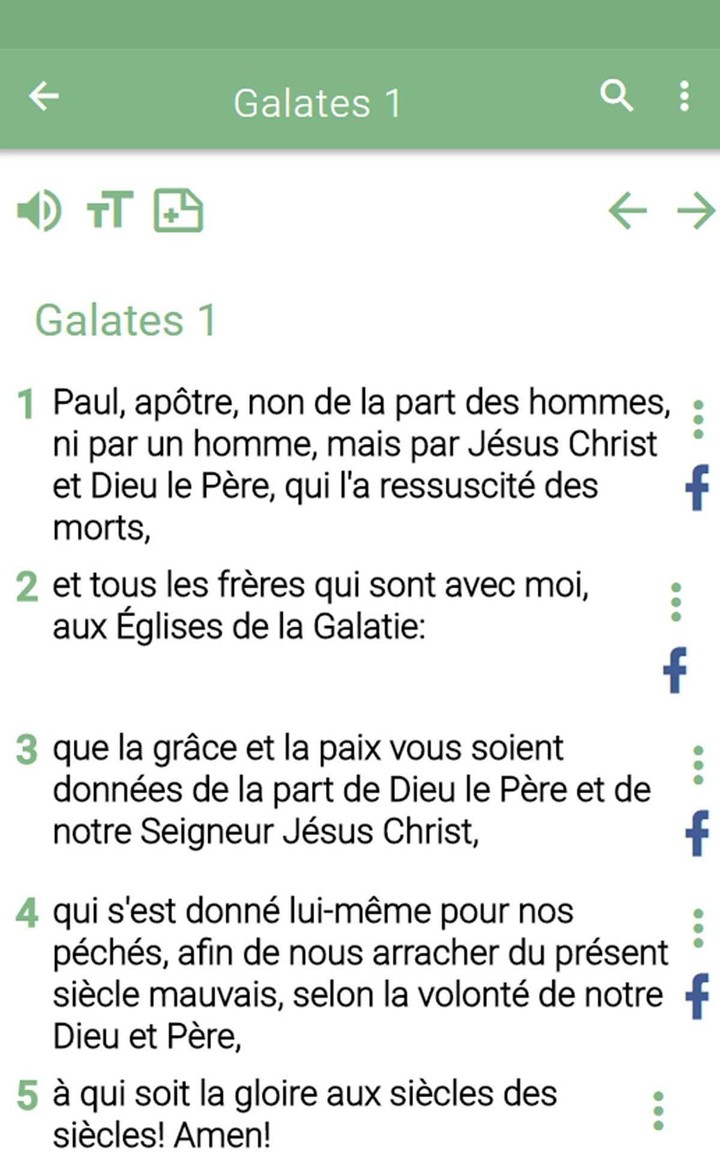Go back using the navigation arrow

[x=43, y=97]
